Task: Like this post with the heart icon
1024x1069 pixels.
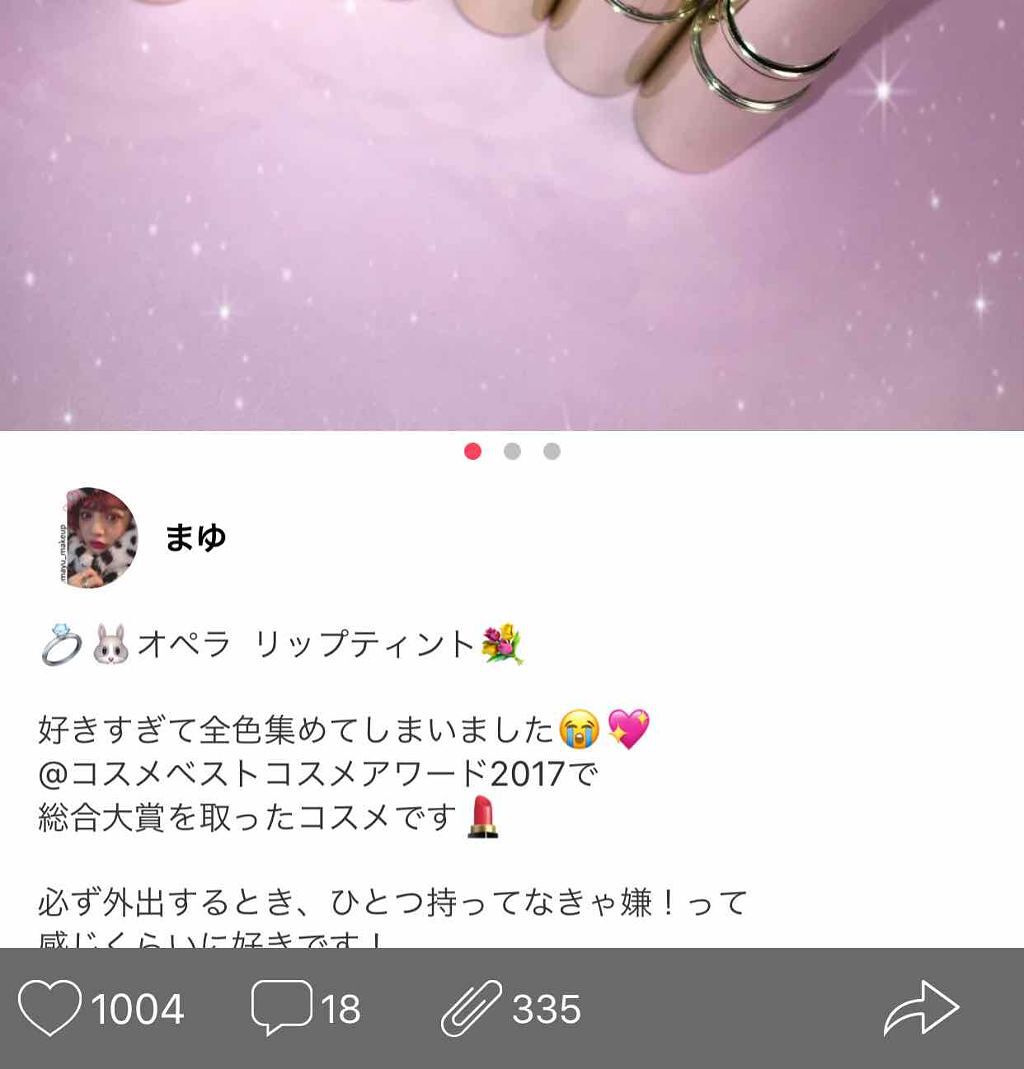Action: tap(50, 1008)
